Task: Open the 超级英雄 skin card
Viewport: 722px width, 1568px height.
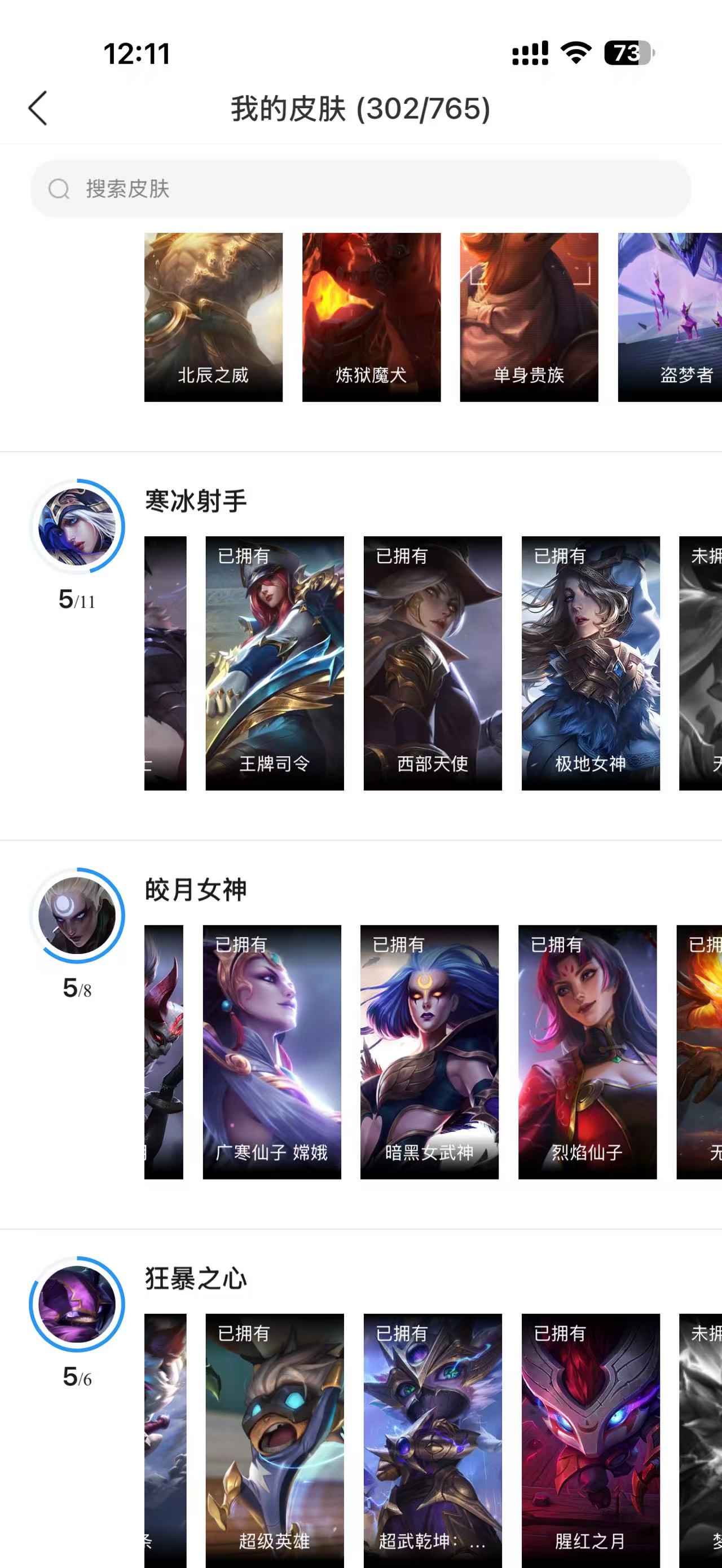Action: click(x=275, y=1439)
